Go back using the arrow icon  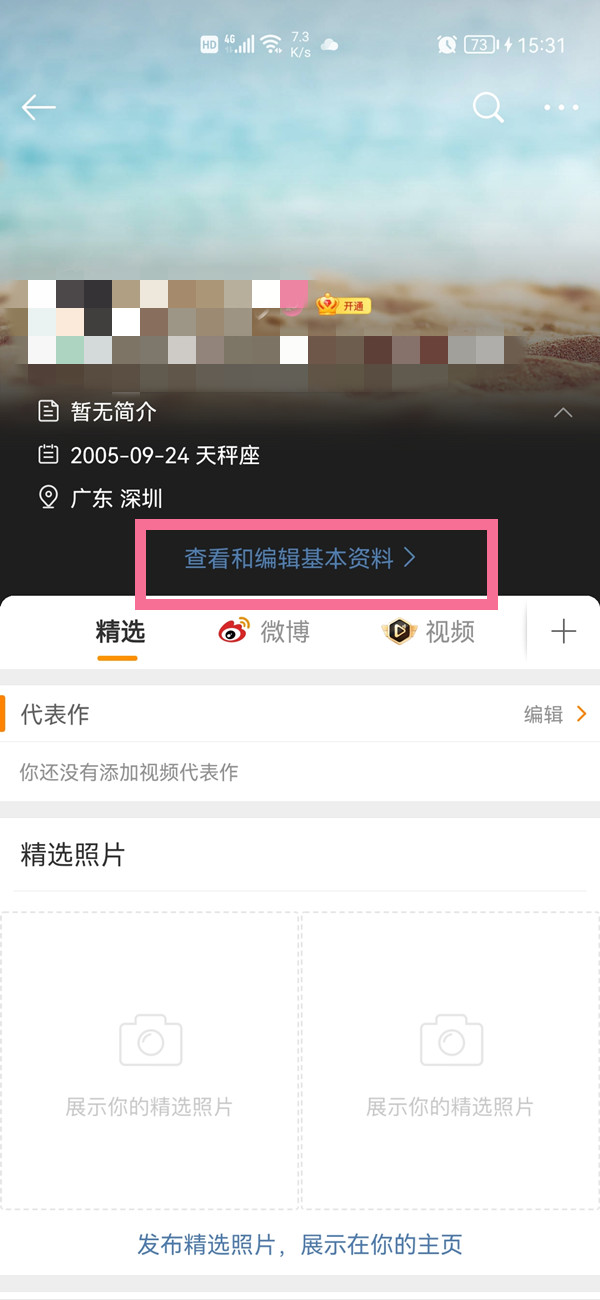click(x=39, y=108)
